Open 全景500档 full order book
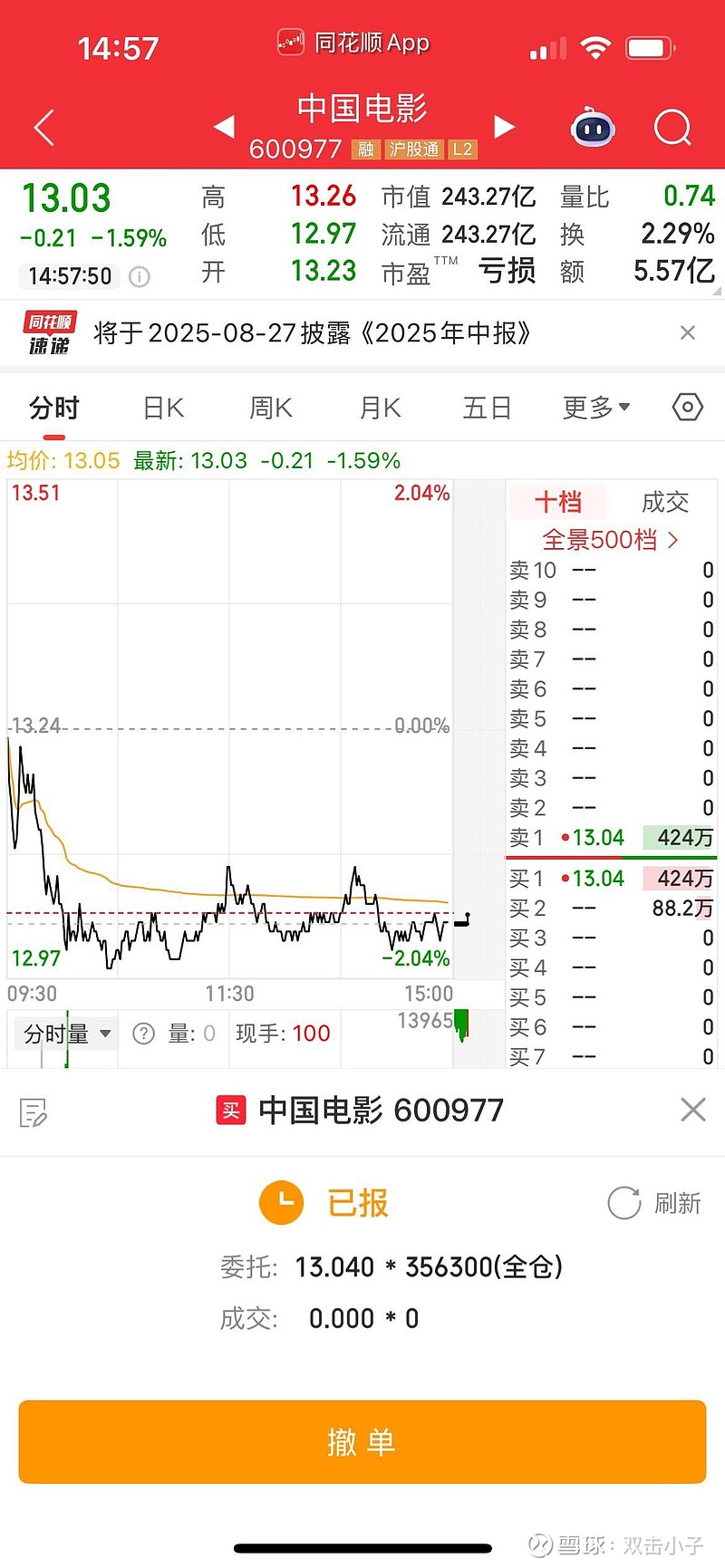This screenshot has width=725, height=1568. tap(610, 540)
